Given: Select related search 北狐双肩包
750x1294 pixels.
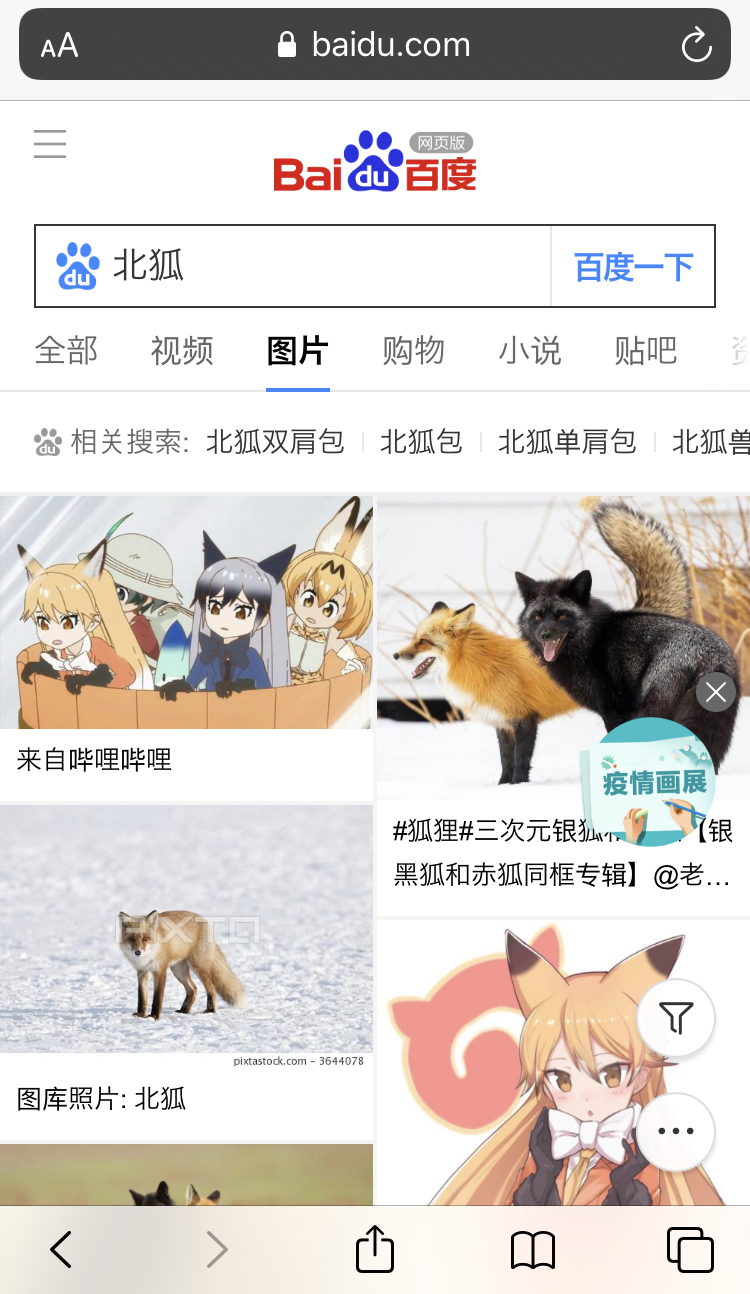Looking at the screenshot, I should pyautogui.click(x=275, y=442).
